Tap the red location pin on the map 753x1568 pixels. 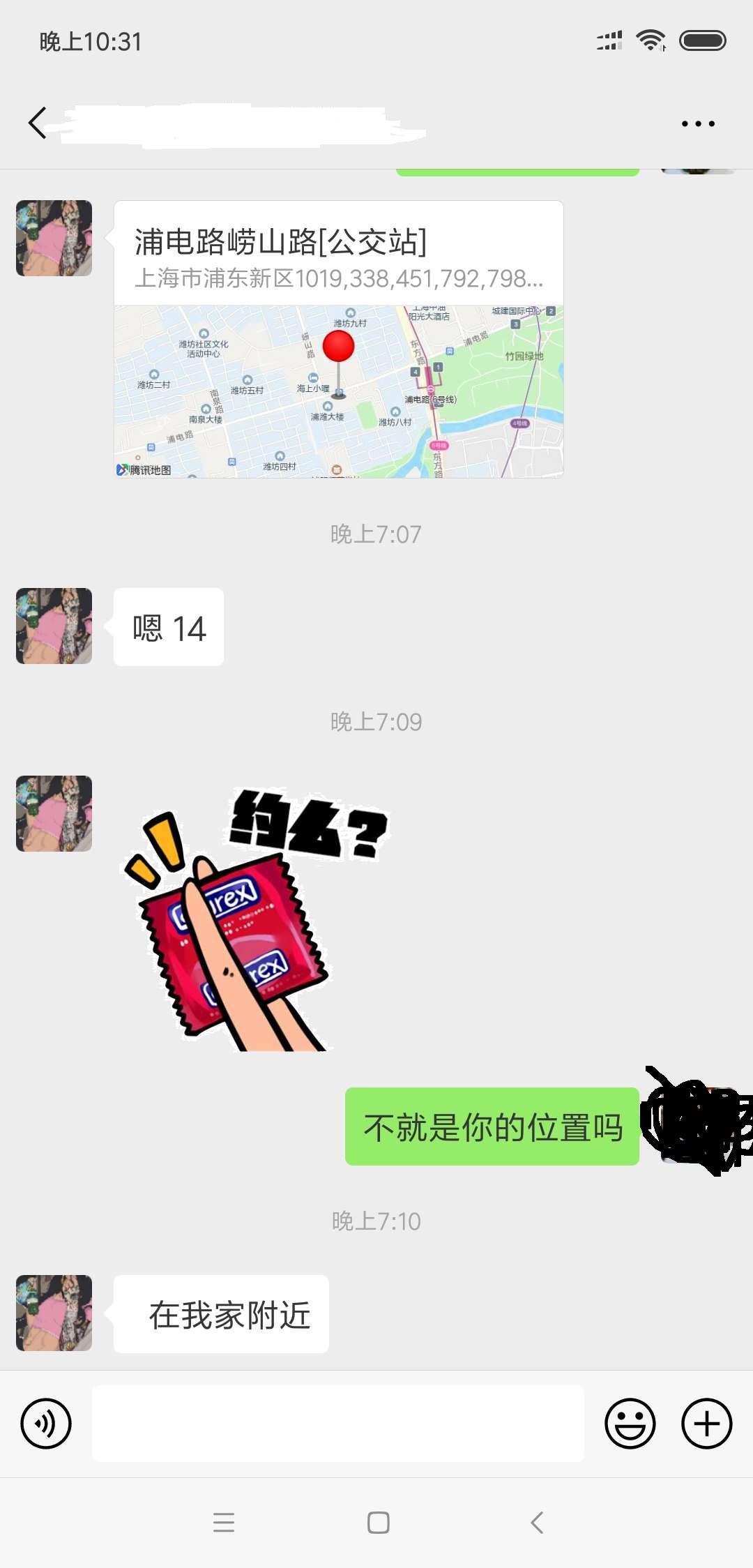point(340,347)
